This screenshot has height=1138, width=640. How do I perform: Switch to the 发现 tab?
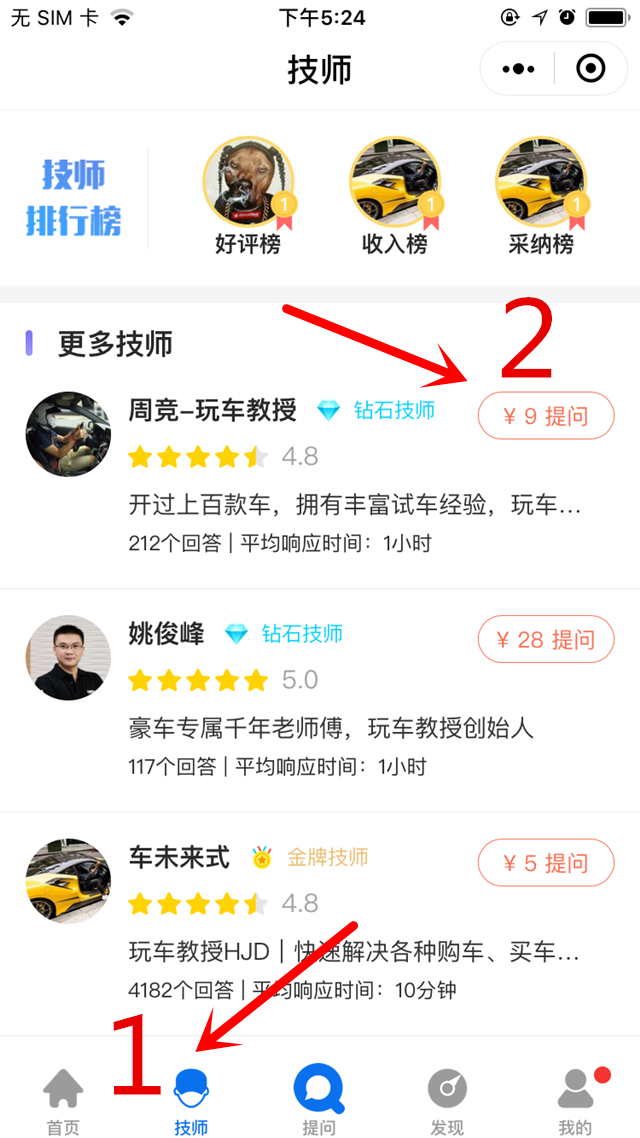447,1100
